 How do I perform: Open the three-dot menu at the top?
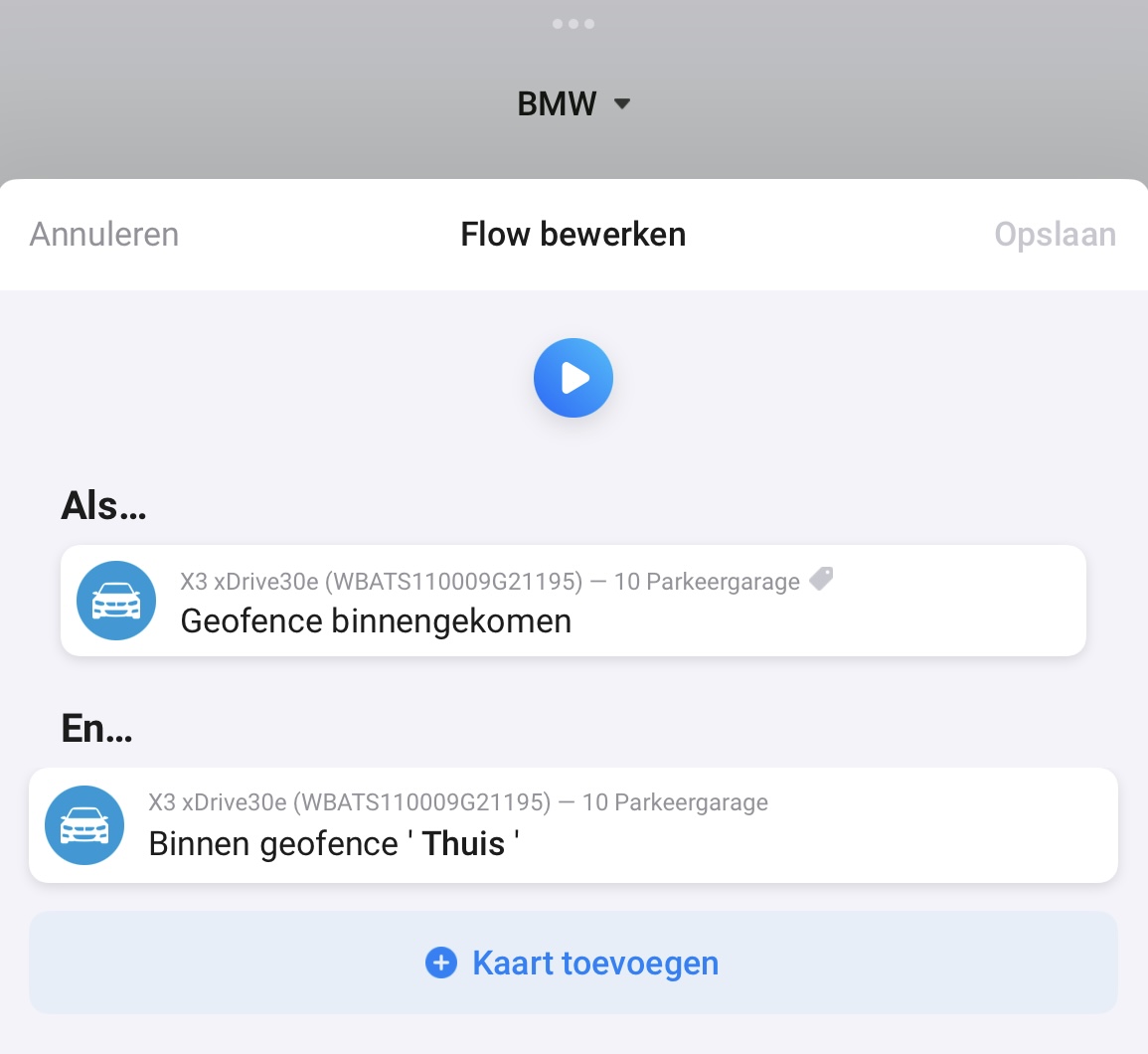click(x=574, y=24)
